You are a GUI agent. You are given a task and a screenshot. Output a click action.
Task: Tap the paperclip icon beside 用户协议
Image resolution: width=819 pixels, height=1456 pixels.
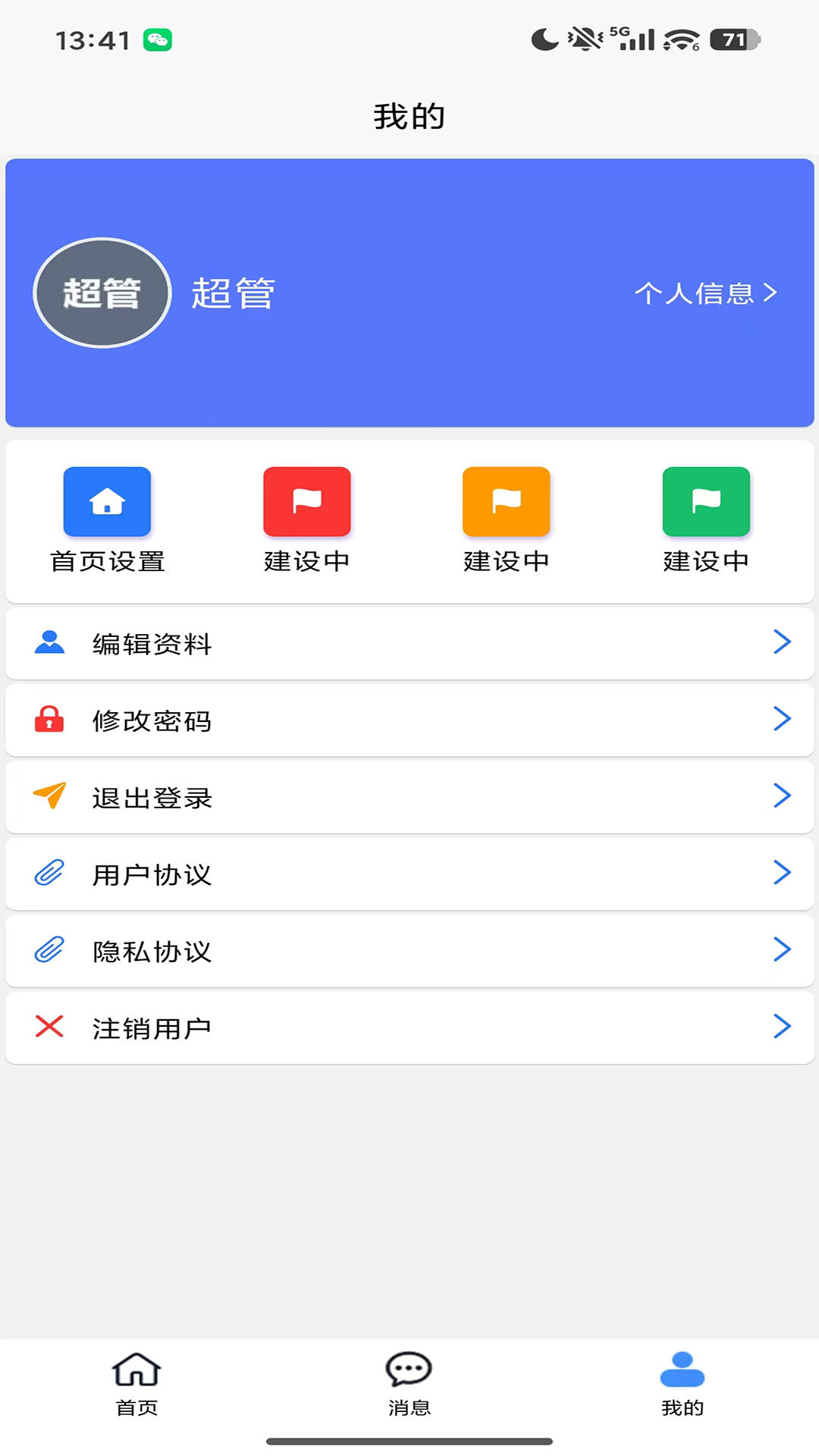coord(49,873)
